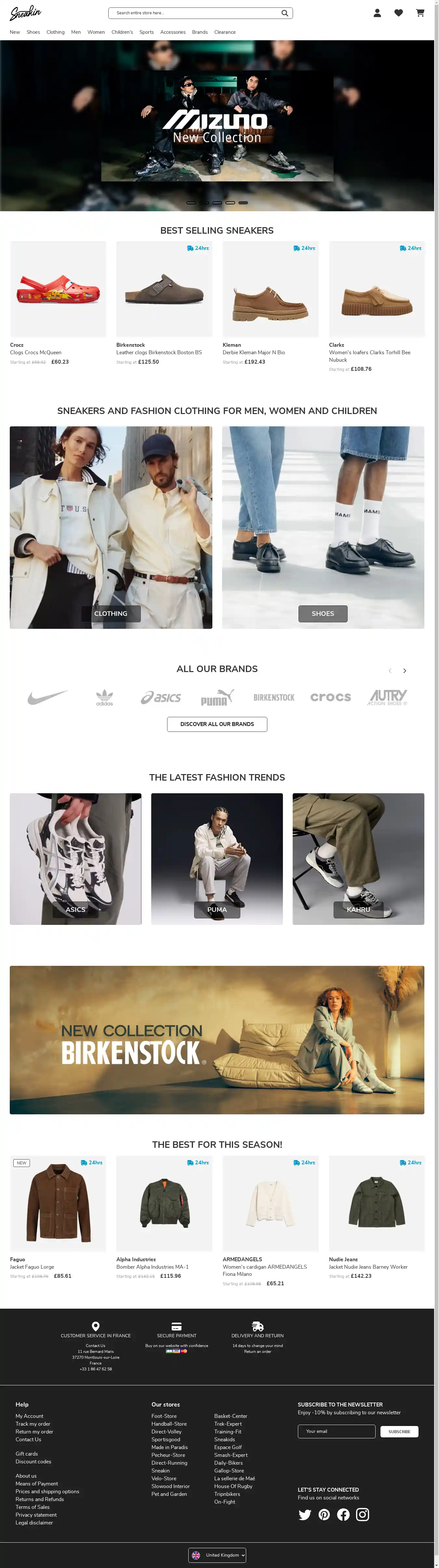Viewport: 439px width, 1568px height.
Task: Open the shopping cart icon
Action: click(x=419, y=13)
